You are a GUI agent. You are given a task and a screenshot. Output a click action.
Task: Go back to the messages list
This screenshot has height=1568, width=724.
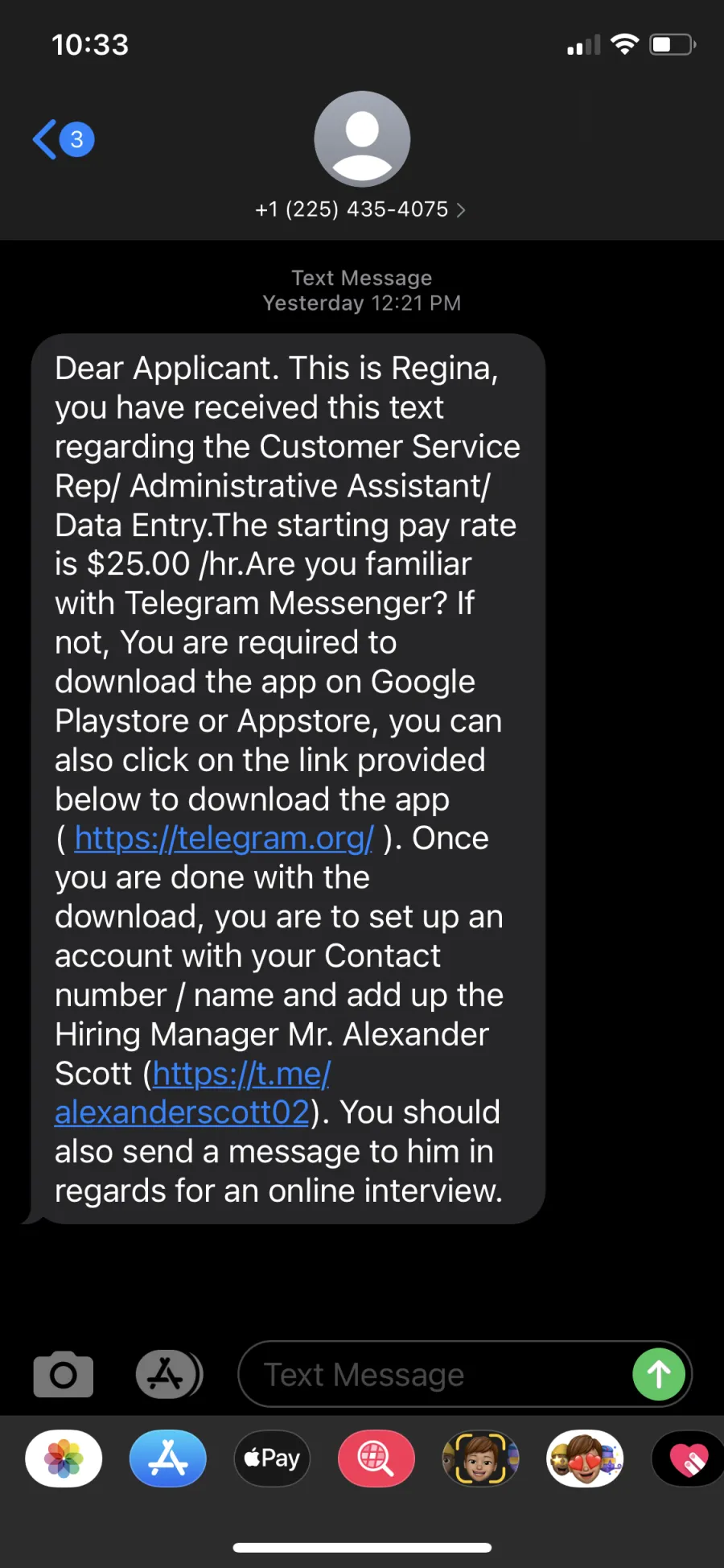coord(63,139)
